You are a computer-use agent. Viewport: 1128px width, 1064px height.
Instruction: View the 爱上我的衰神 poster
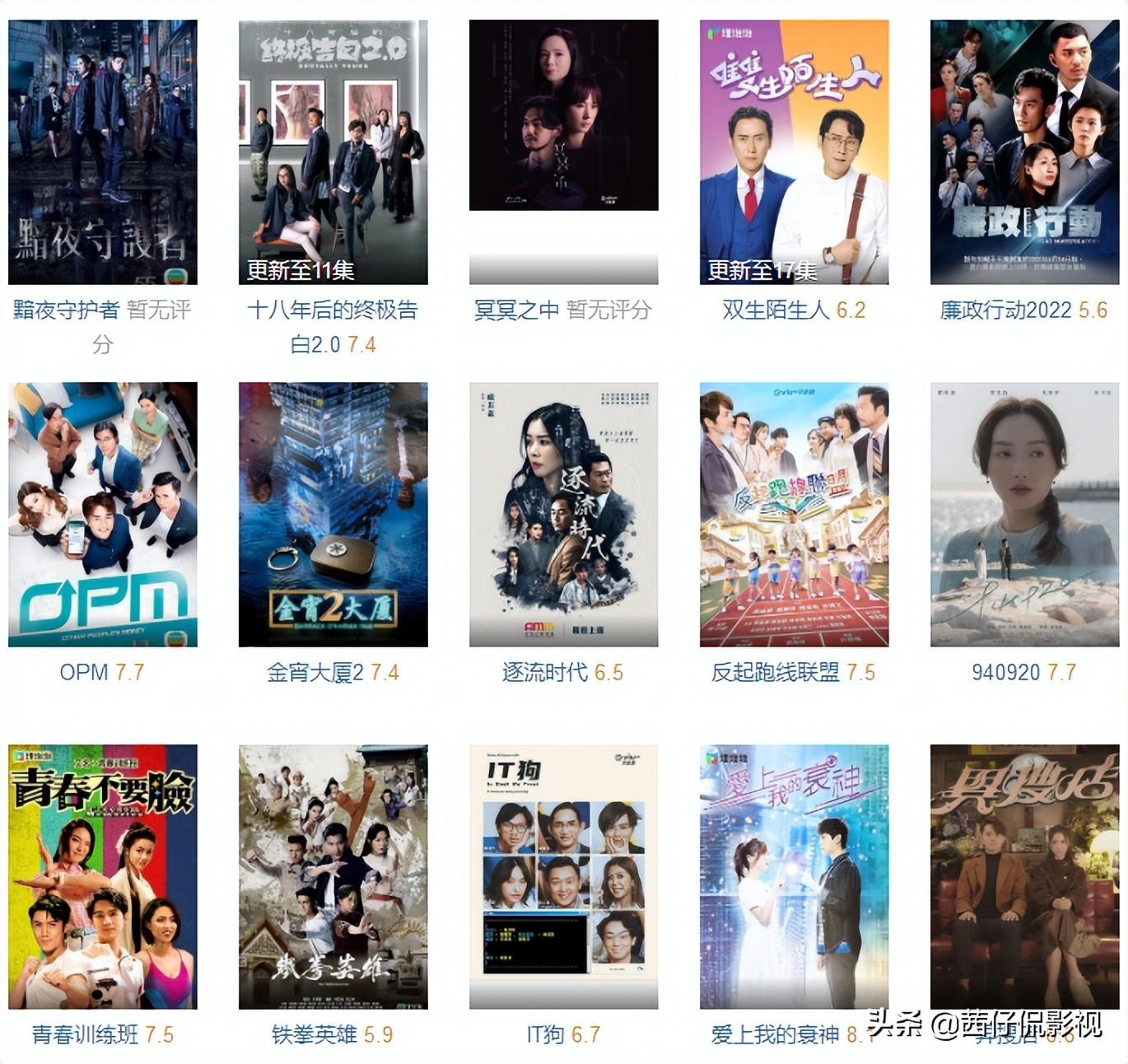(794, 876)
